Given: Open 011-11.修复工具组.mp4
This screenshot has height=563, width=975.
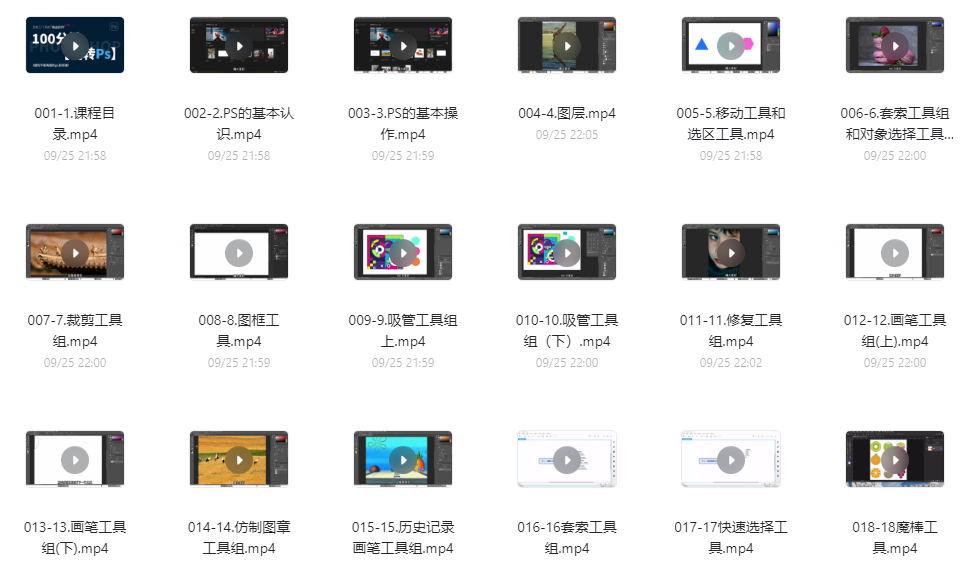Looking at the screenshot, I should click(731, 252).
